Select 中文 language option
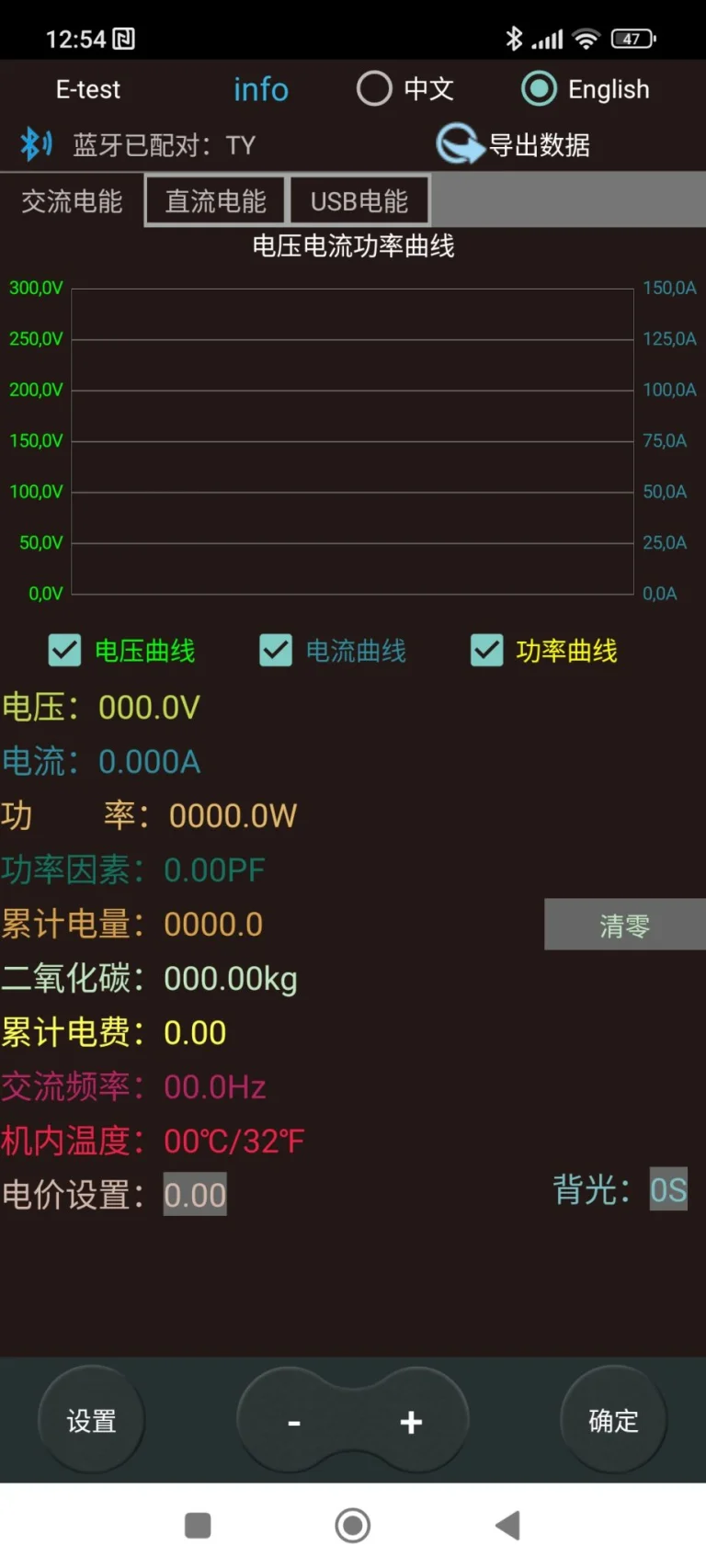This screenshot has height=1568, width=706. click(375, 89)
